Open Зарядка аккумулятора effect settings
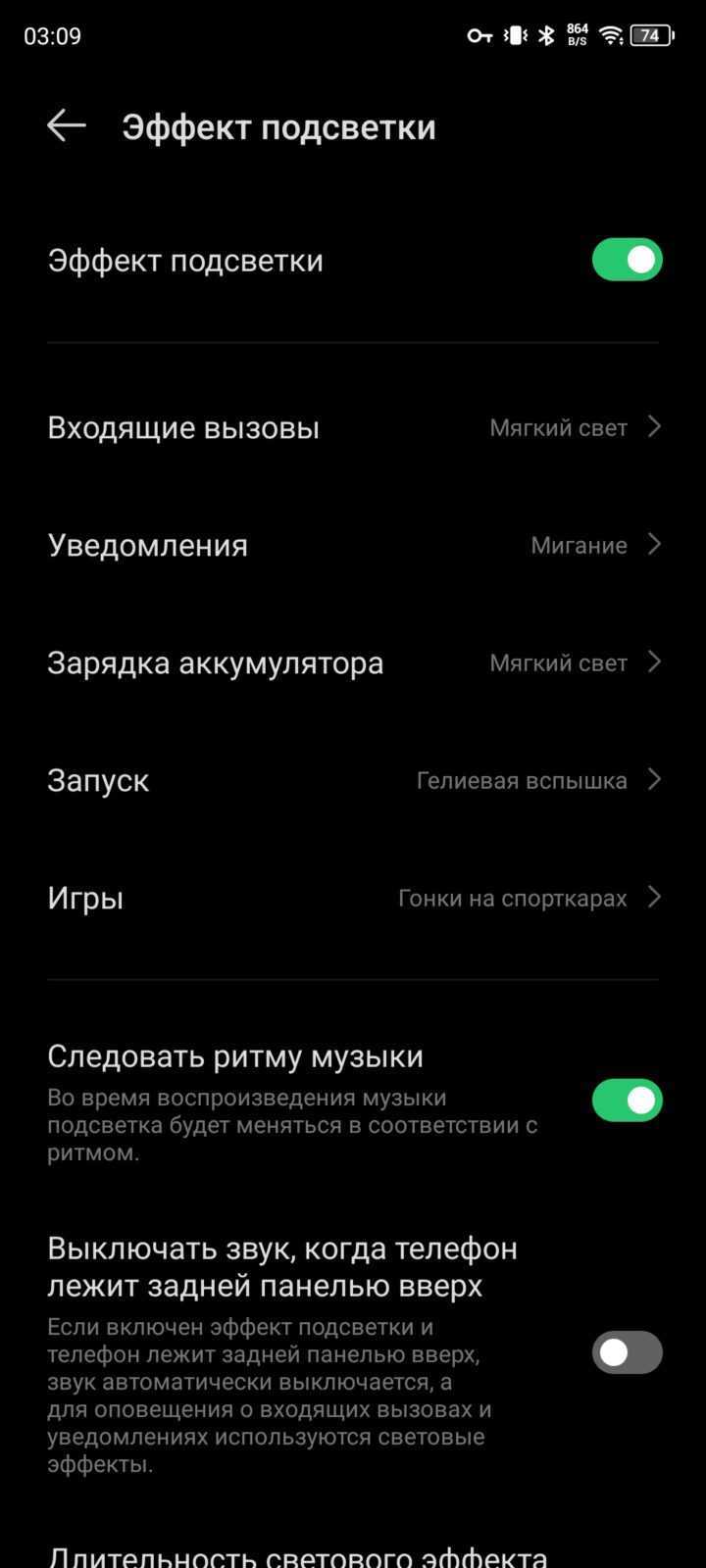Screen dimensions: 706x1568 tap(353, 662)
